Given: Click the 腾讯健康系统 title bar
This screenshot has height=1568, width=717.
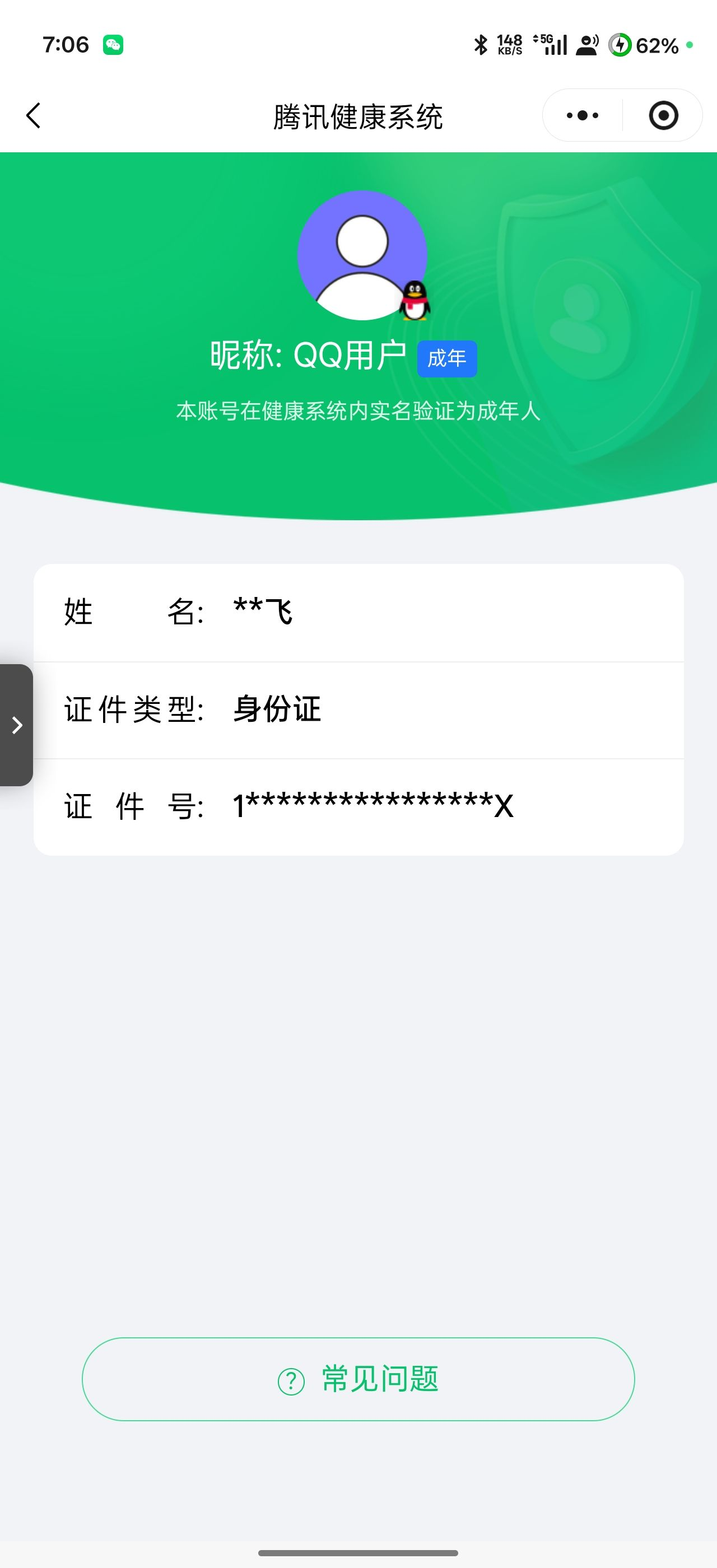Looking at the screenshot, I should pos(358,117).
